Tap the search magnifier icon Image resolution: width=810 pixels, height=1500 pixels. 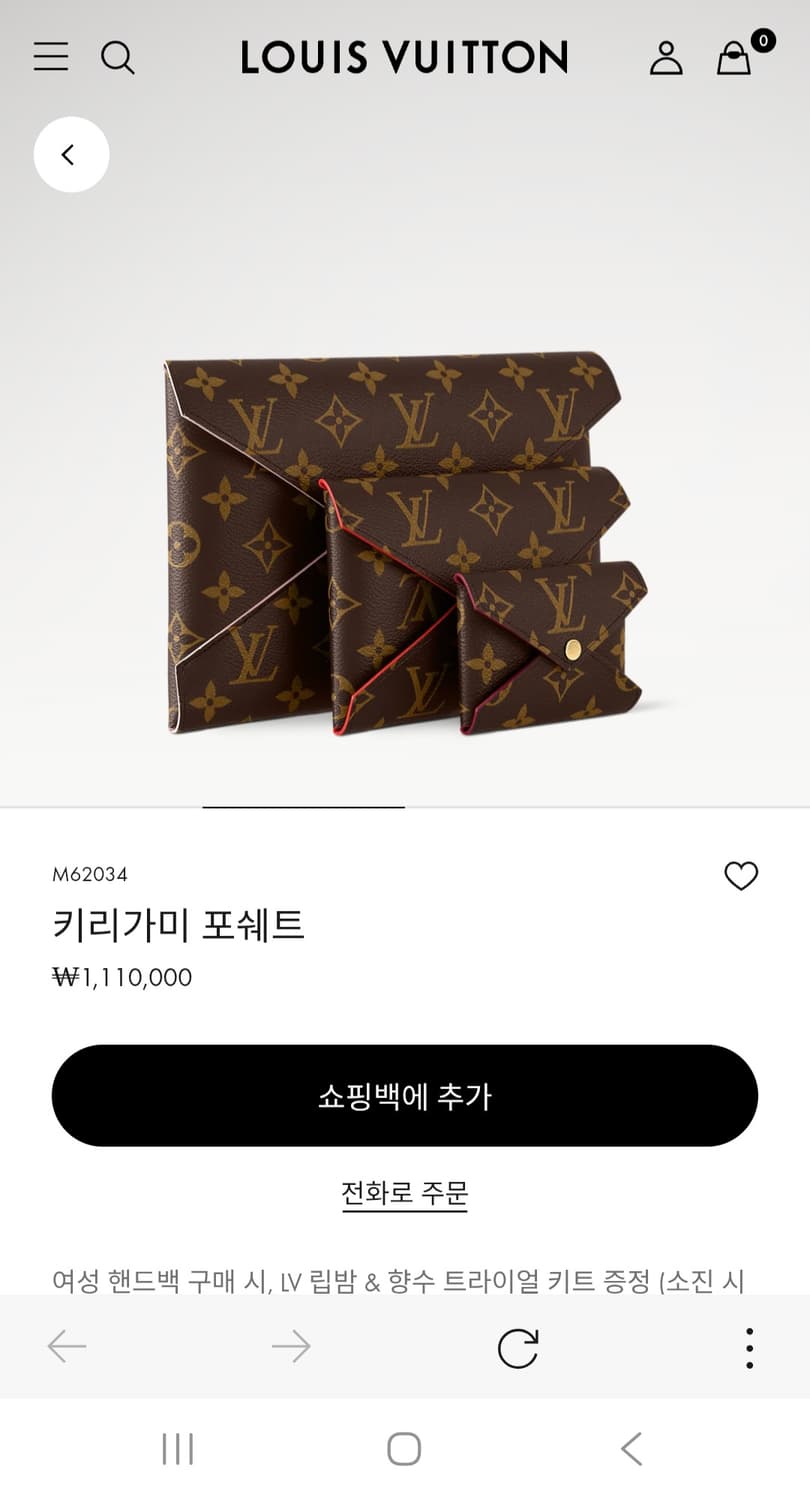[x=118, y=58]
